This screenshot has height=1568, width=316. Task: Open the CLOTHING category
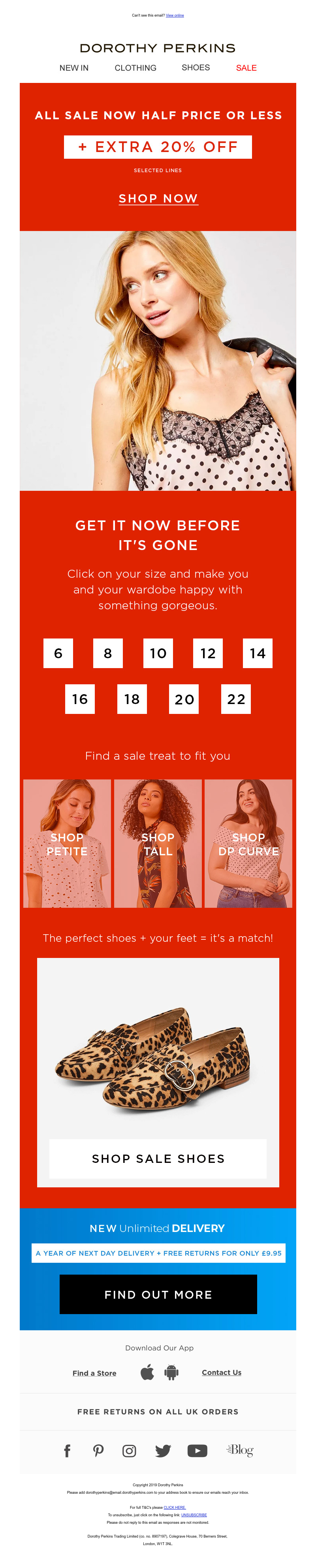coord(135,68)
